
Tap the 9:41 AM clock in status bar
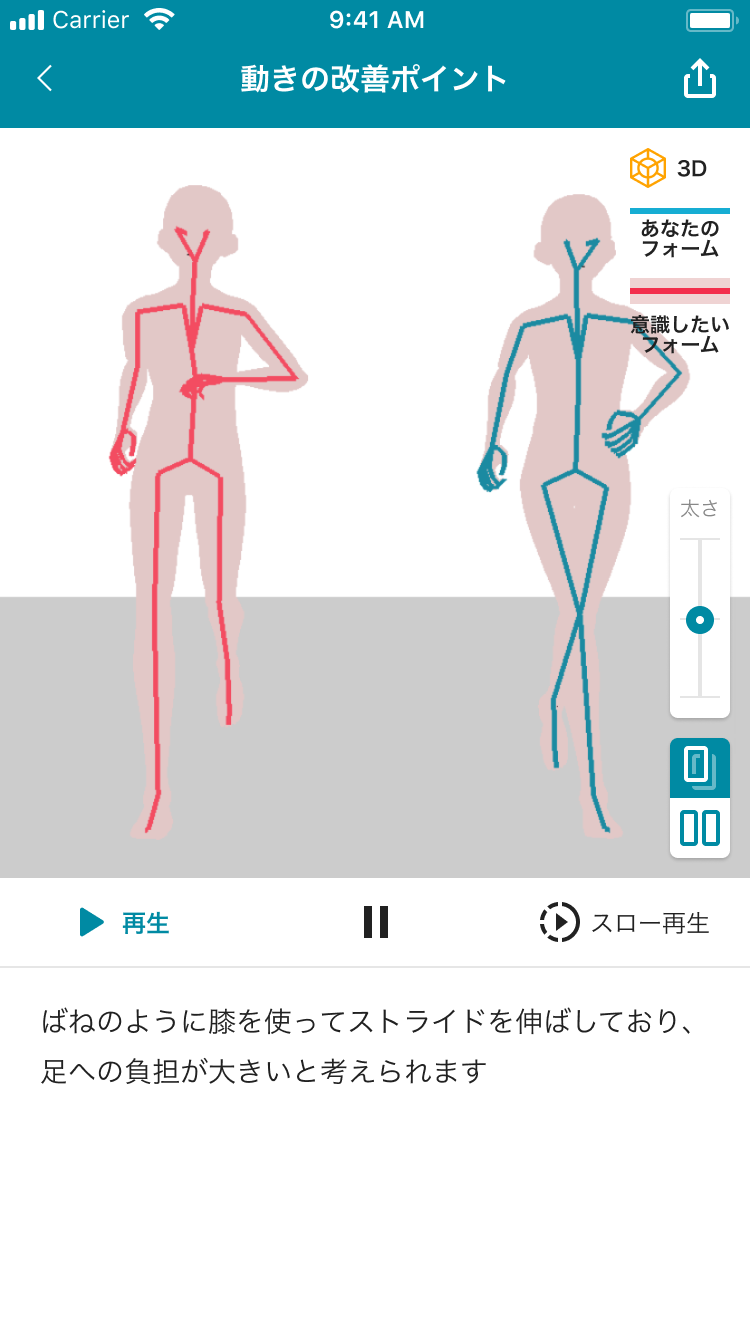(375, 18)
